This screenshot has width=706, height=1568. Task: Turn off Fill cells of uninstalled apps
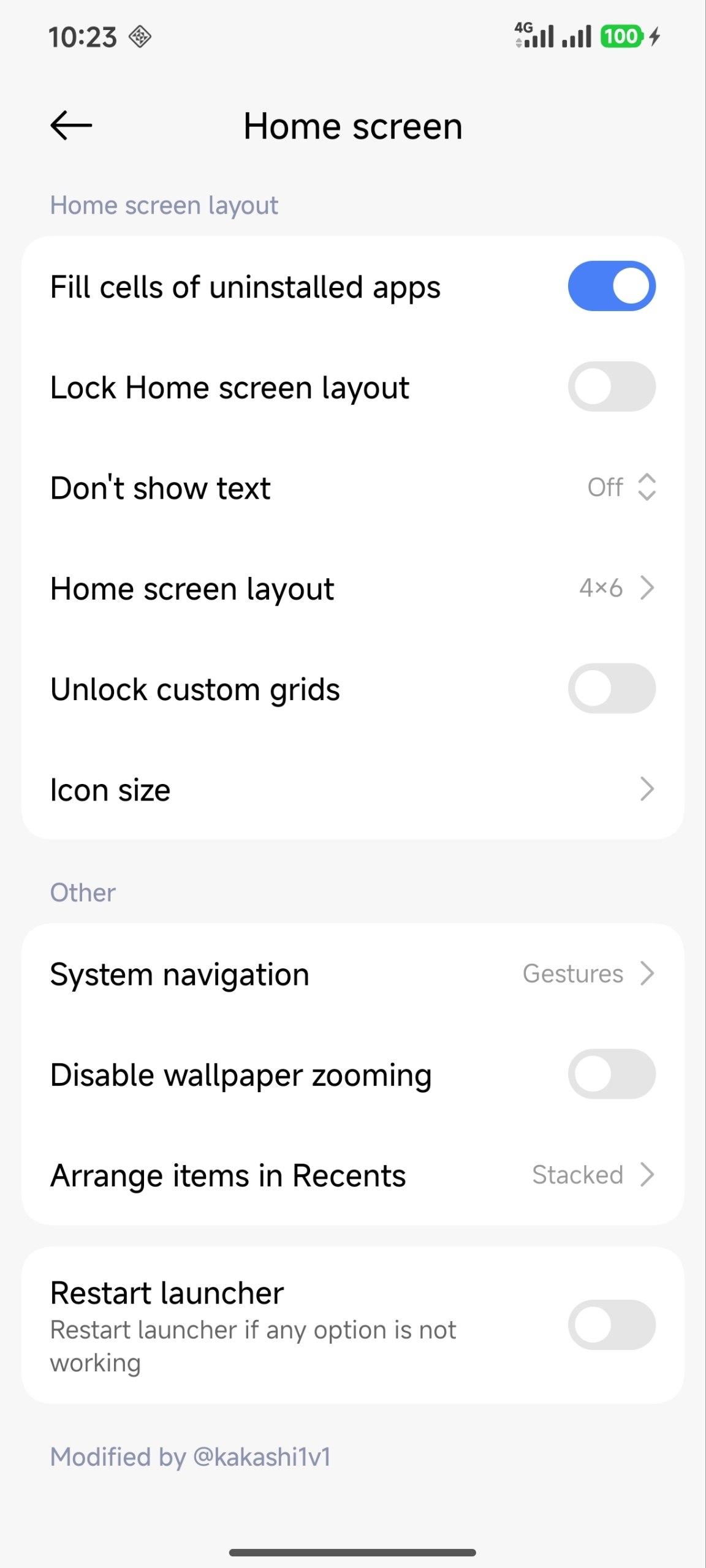[611, 286]
